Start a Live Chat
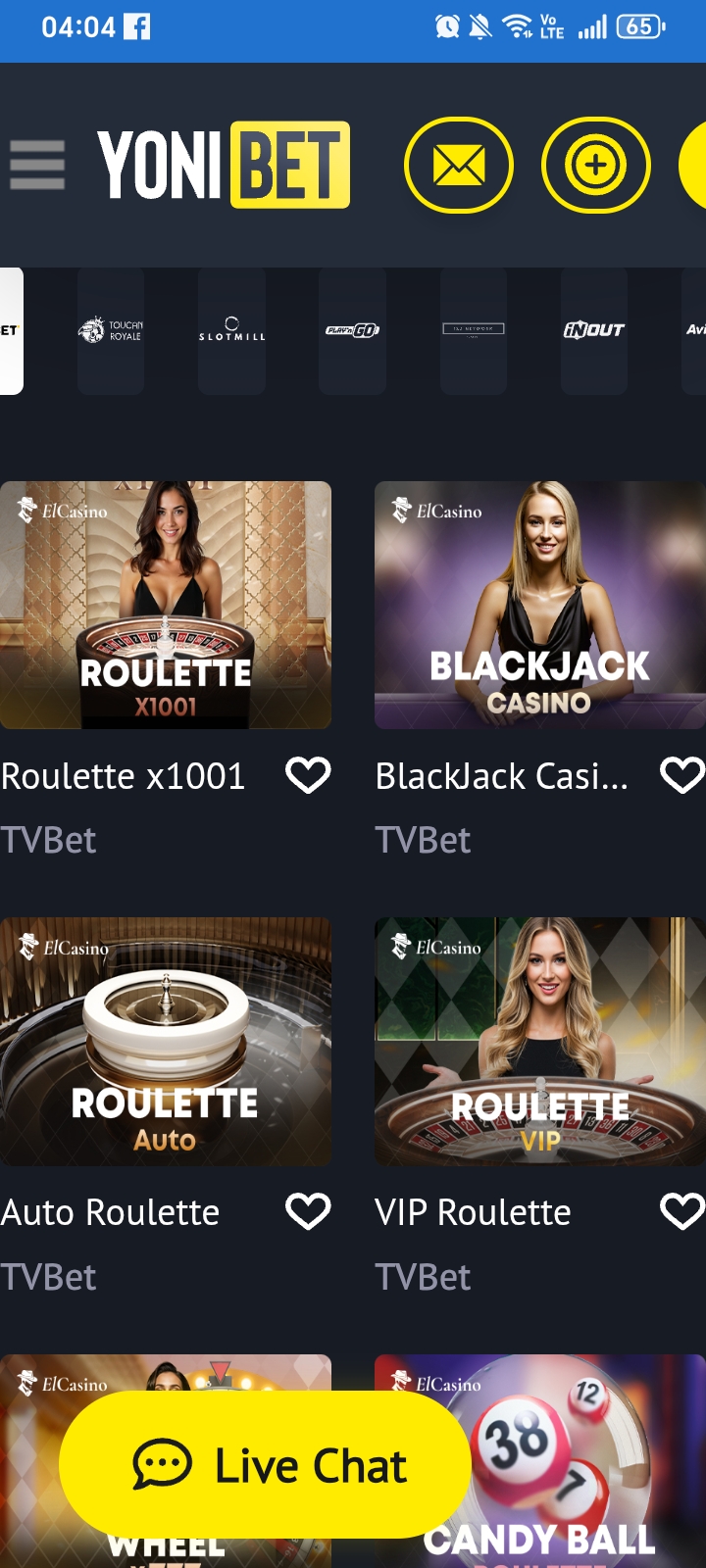Image resolution: width=706 pixels, height=1568 pixels. (266, 1465)
